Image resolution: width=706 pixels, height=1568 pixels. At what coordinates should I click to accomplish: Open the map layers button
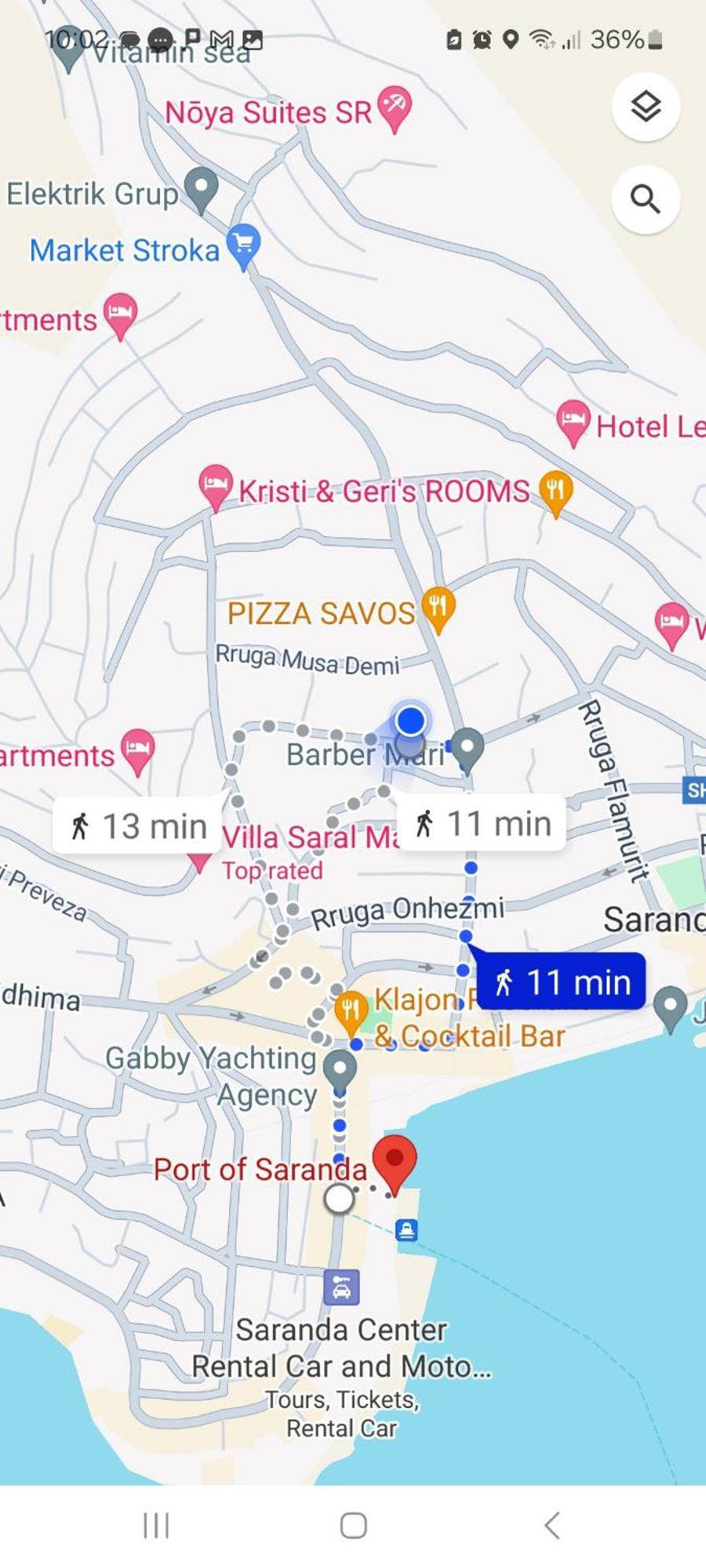[646, 107]
